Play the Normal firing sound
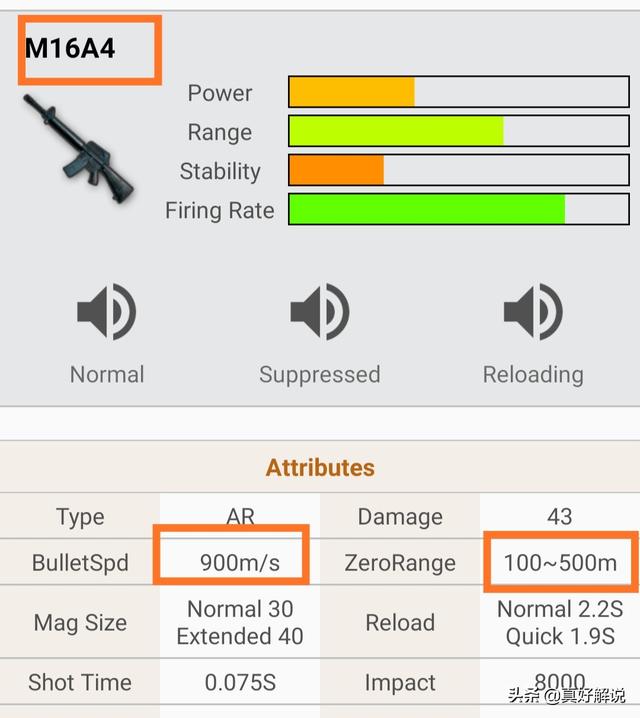Screen dimensions: 640x718 coord(106,312)
